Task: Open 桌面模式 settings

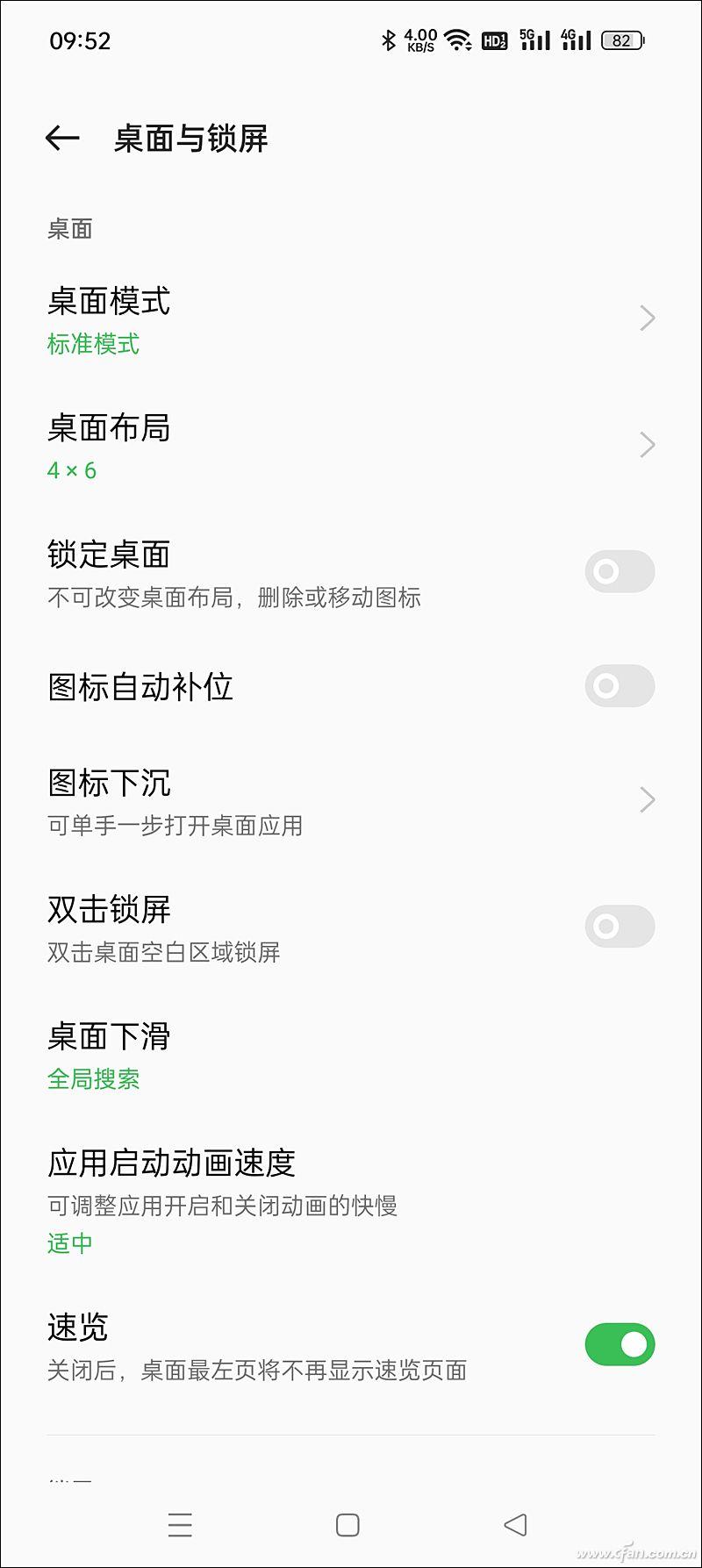Action: click(351, 319)
